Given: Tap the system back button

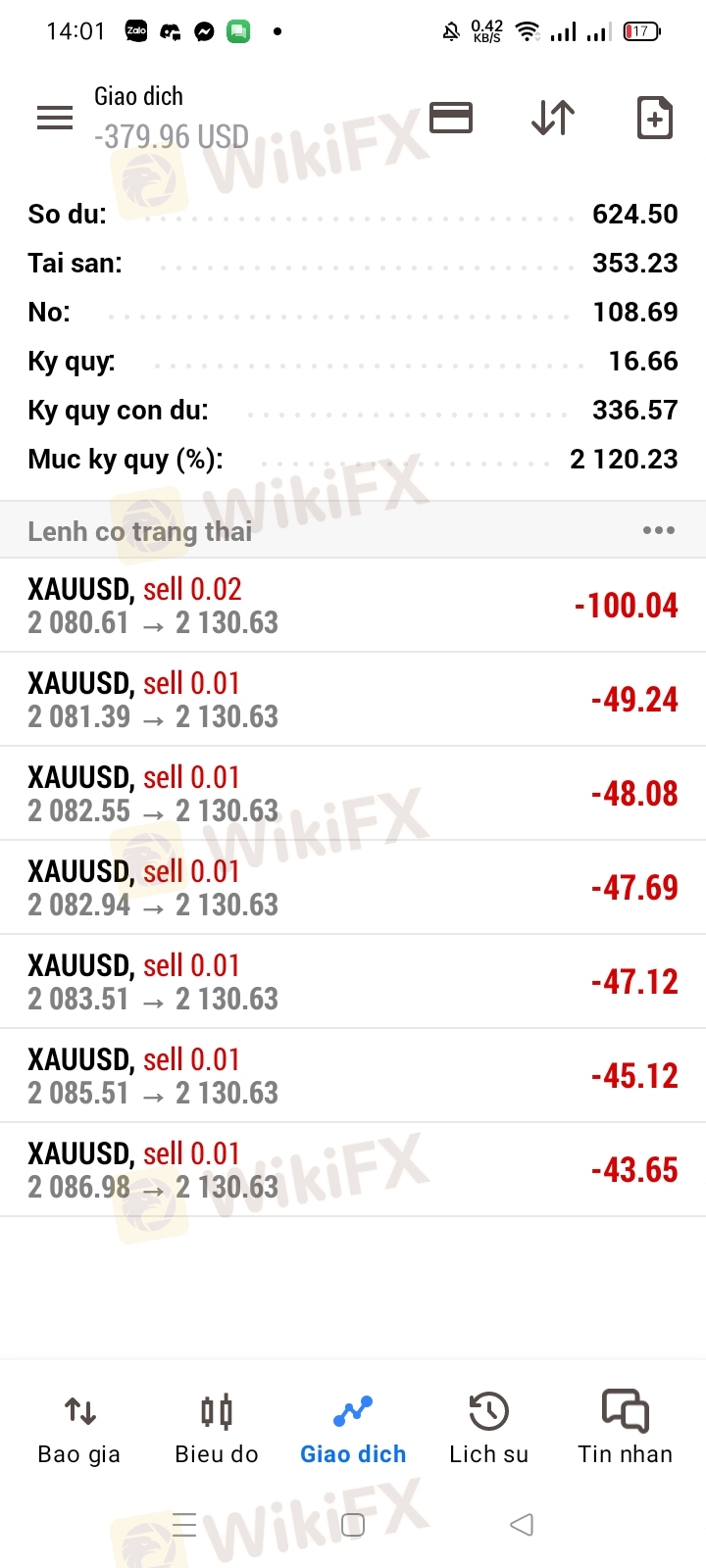Looking at the screenshot, I should [522, 1524].
